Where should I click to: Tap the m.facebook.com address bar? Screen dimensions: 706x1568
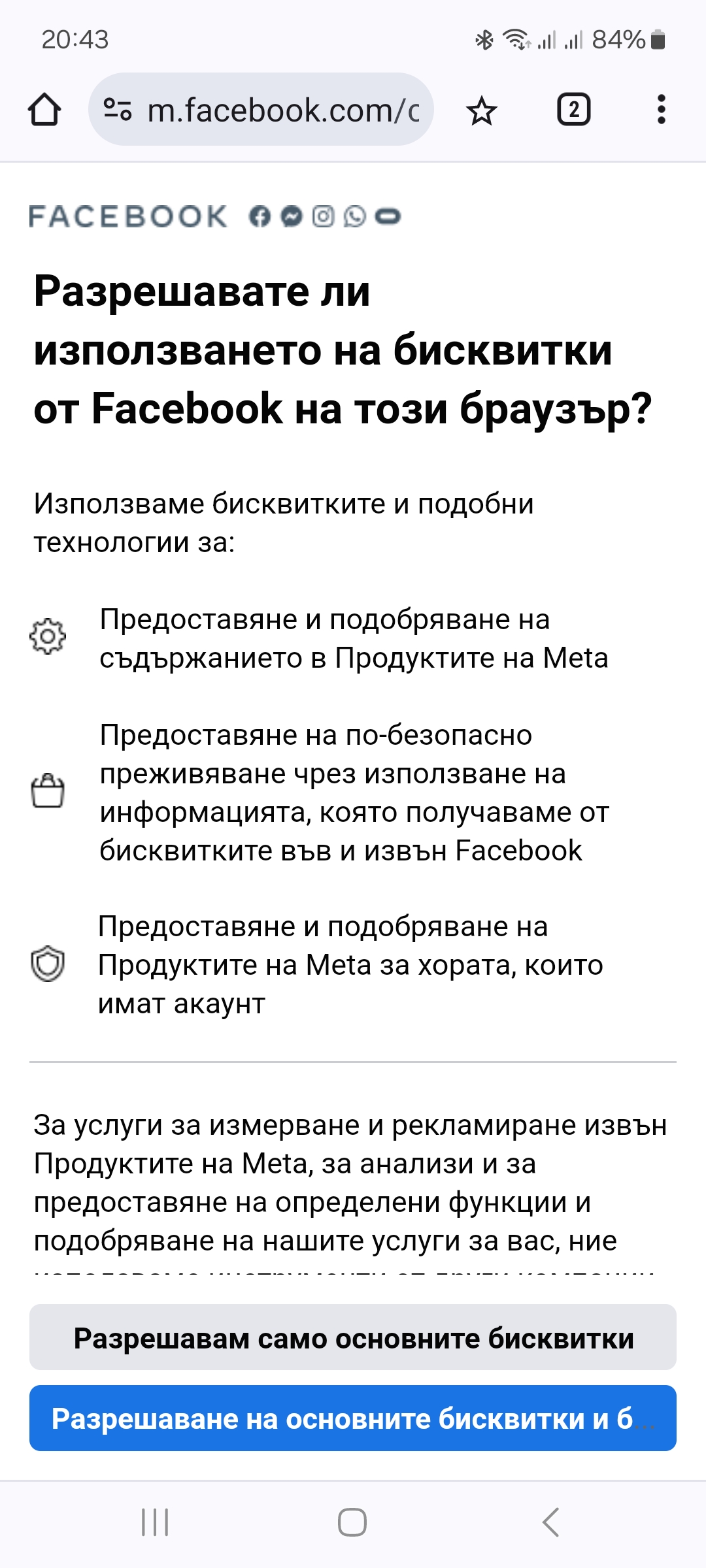(282, 110)
